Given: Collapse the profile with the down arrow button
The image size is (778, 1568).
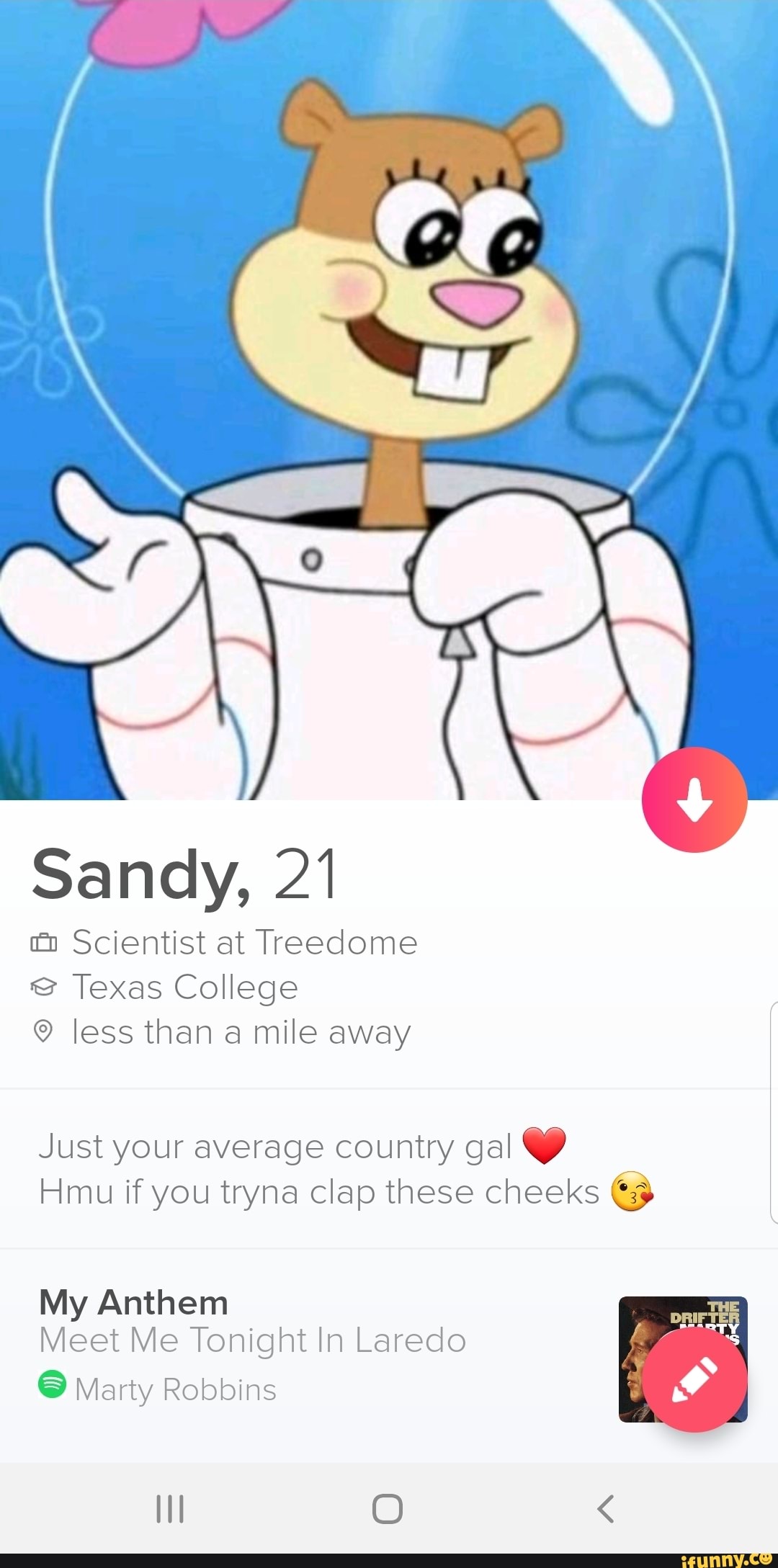Looking at the screenshot, I should tap(694, 799).
